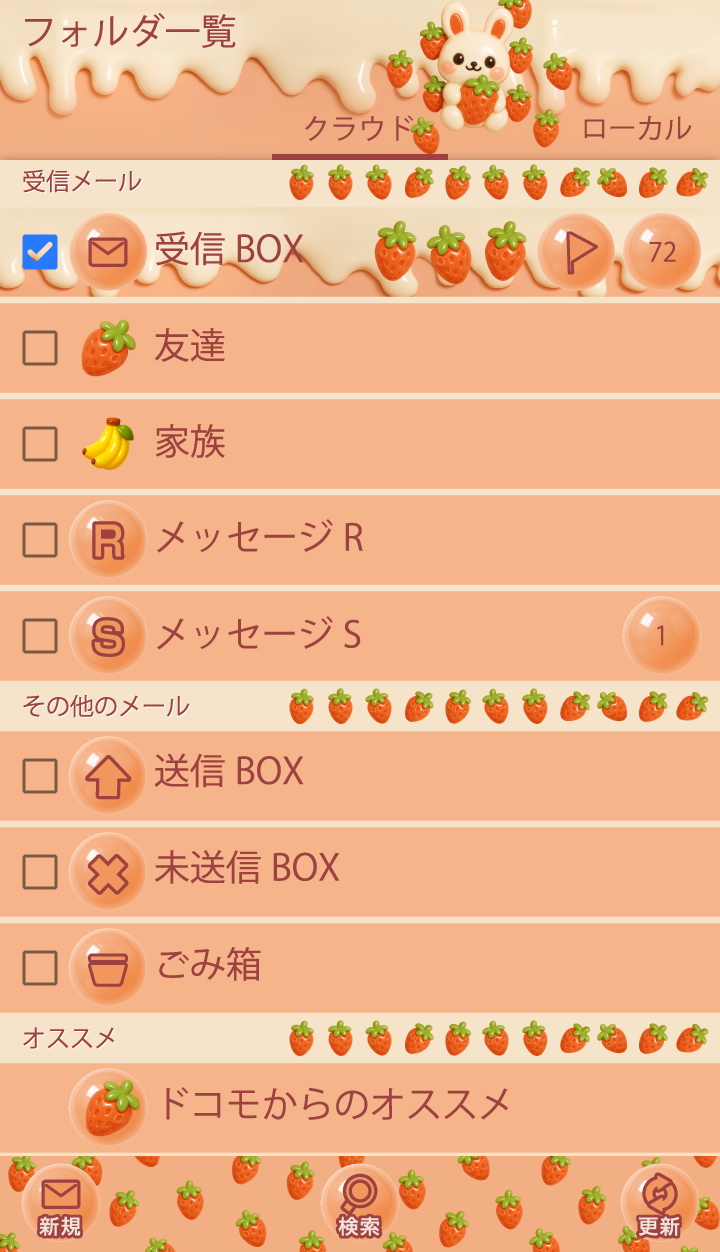The image size is (720, 1252).
Task: Select the メッセージ R checkbox
Action: point(40,540)
